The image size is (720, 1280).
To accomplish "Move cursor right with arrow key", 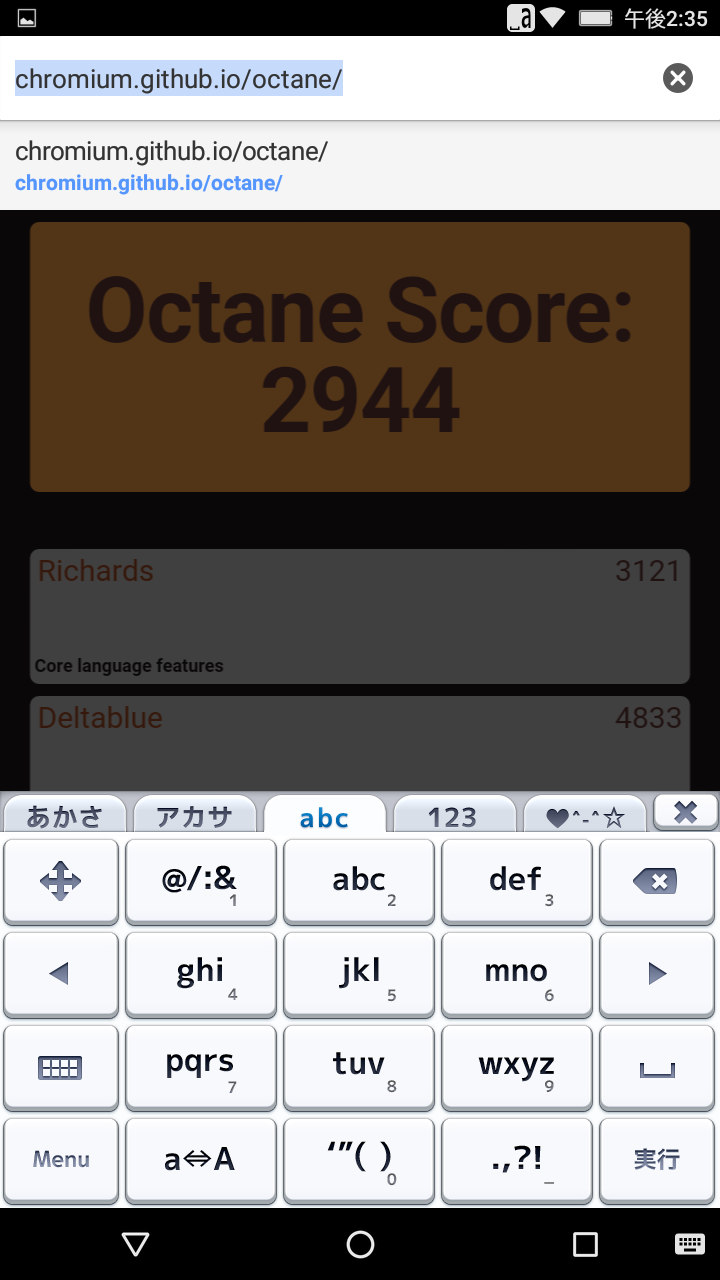I will 656,974.
